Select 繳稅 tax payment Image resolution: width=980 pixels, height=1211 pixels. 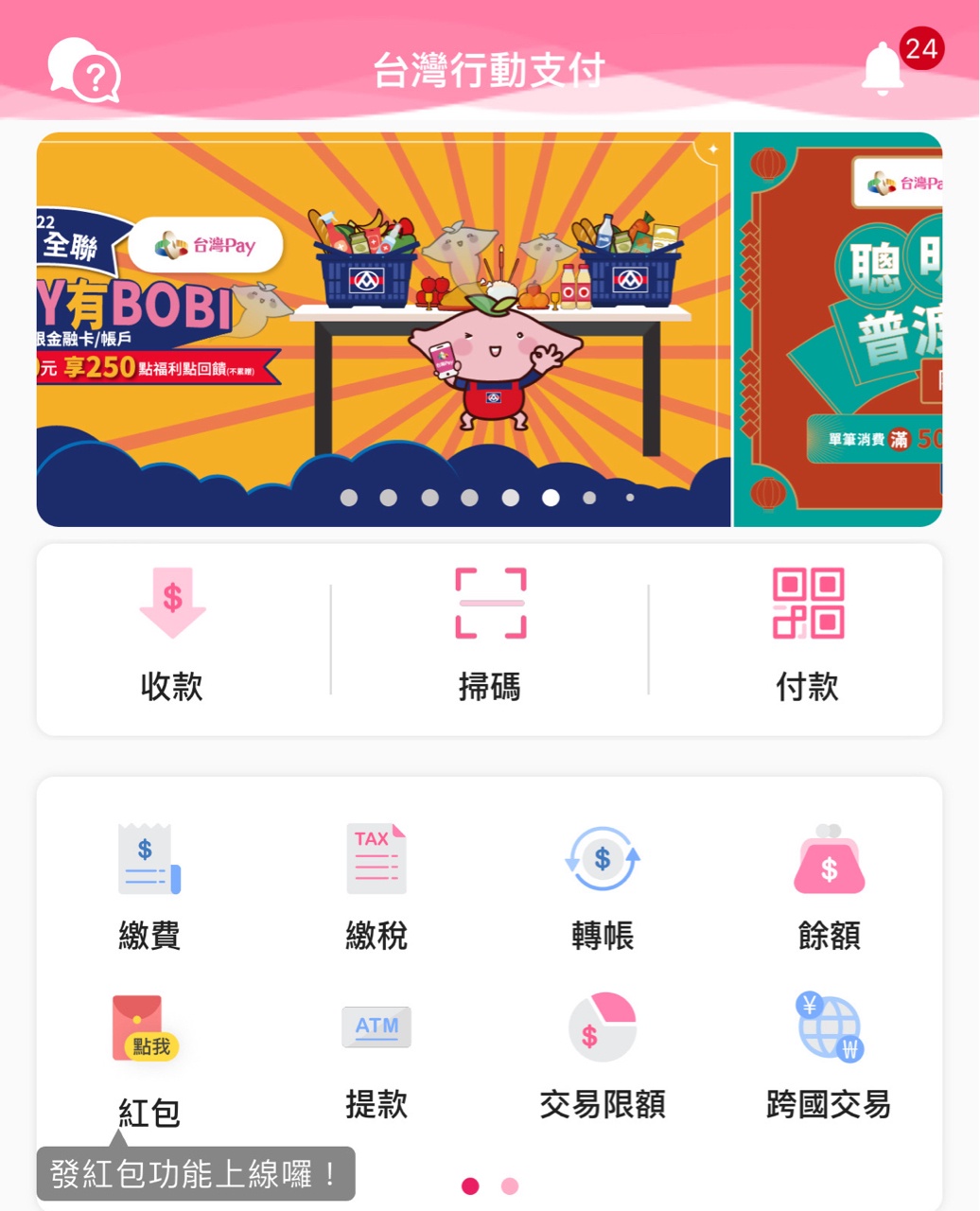click(376, 886)
